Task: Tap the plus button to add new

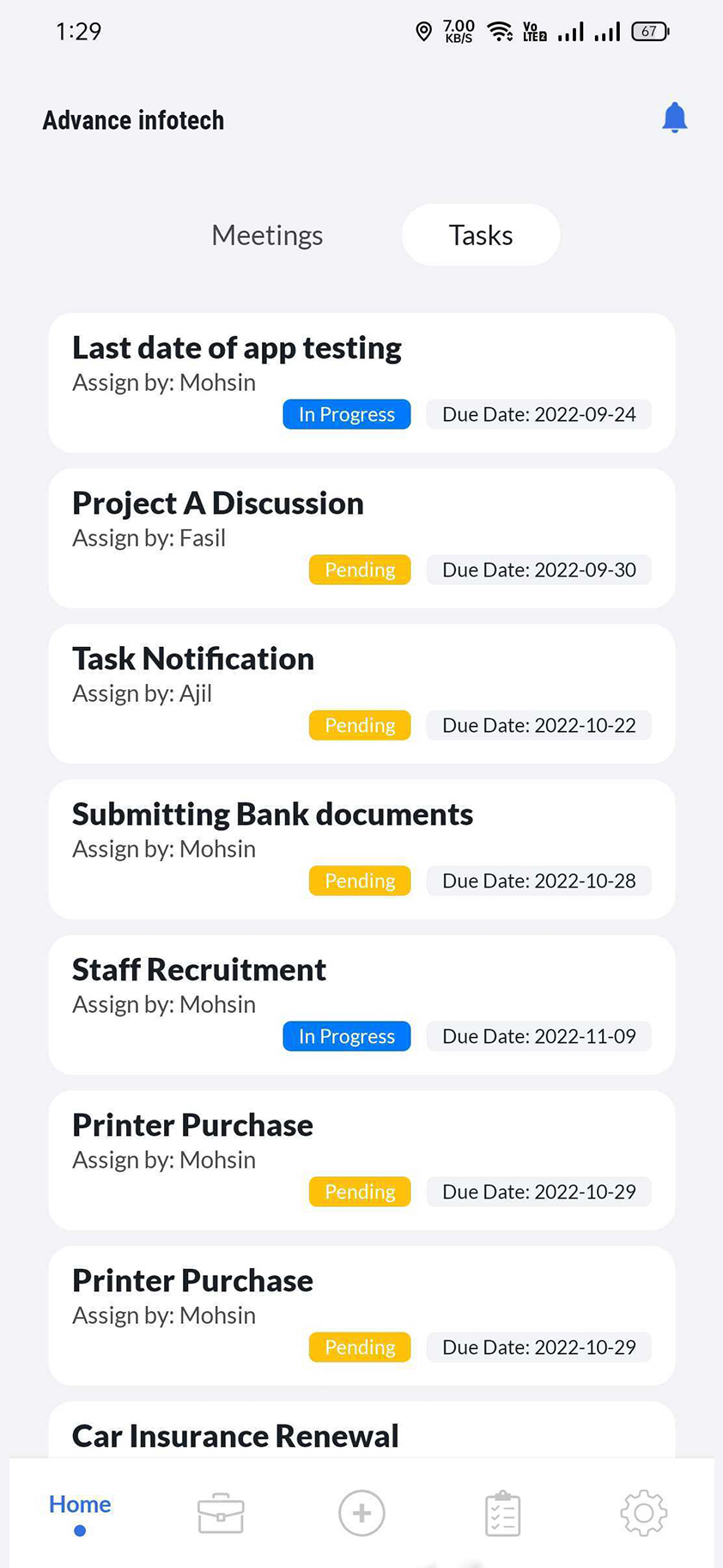Action: pos(361,1513)
